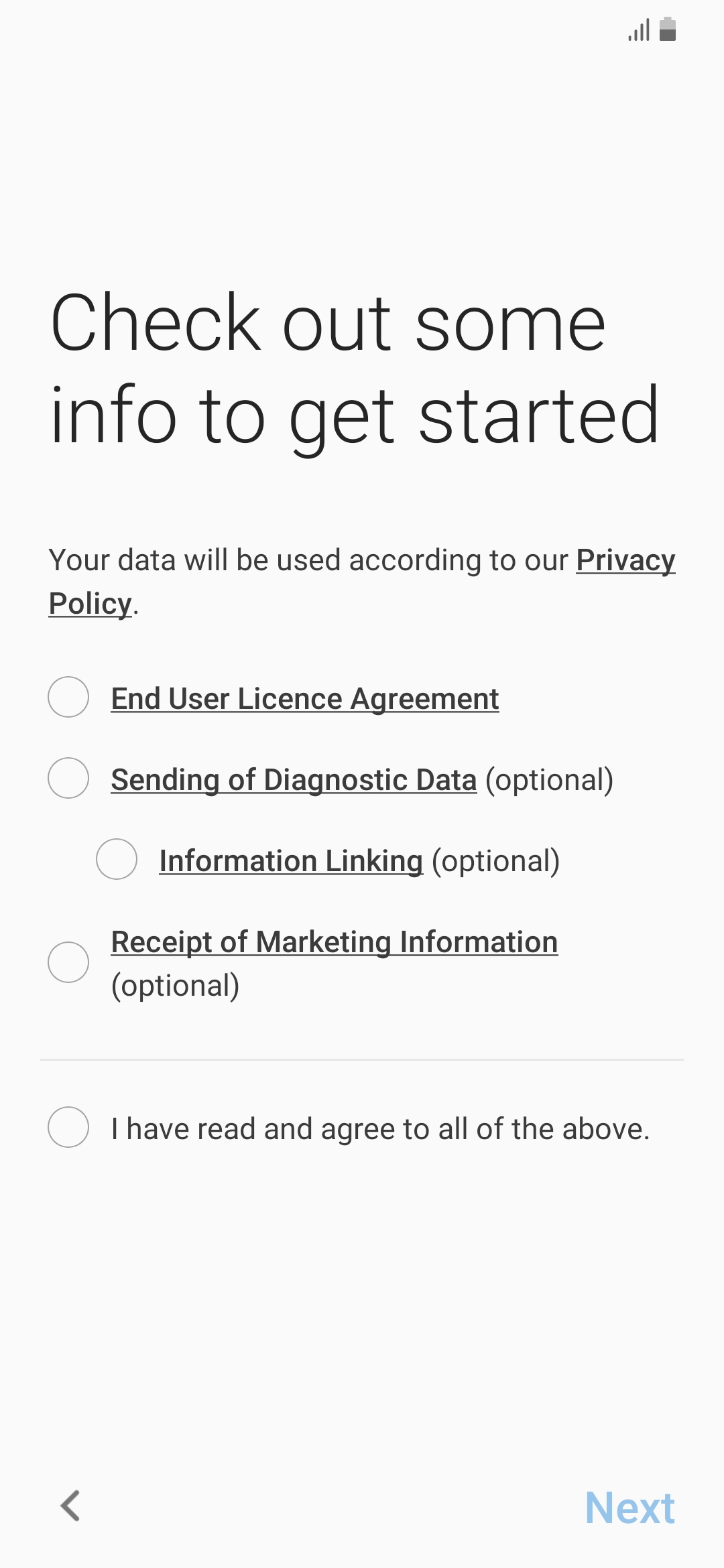Read the End User Licence Agreement link
Viewport: 724px width, 1568px height.
click(x=305, y=699)
